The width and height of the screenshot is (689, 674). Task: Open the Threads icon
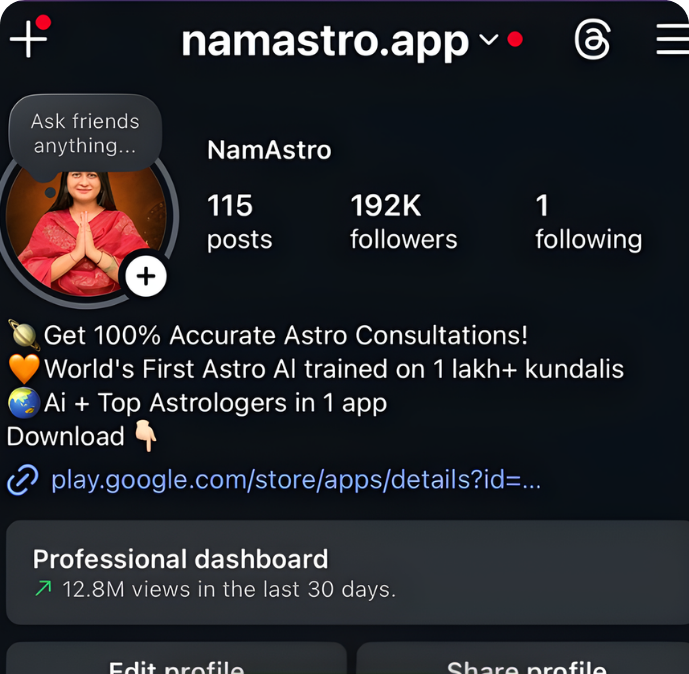click(592, 40)
